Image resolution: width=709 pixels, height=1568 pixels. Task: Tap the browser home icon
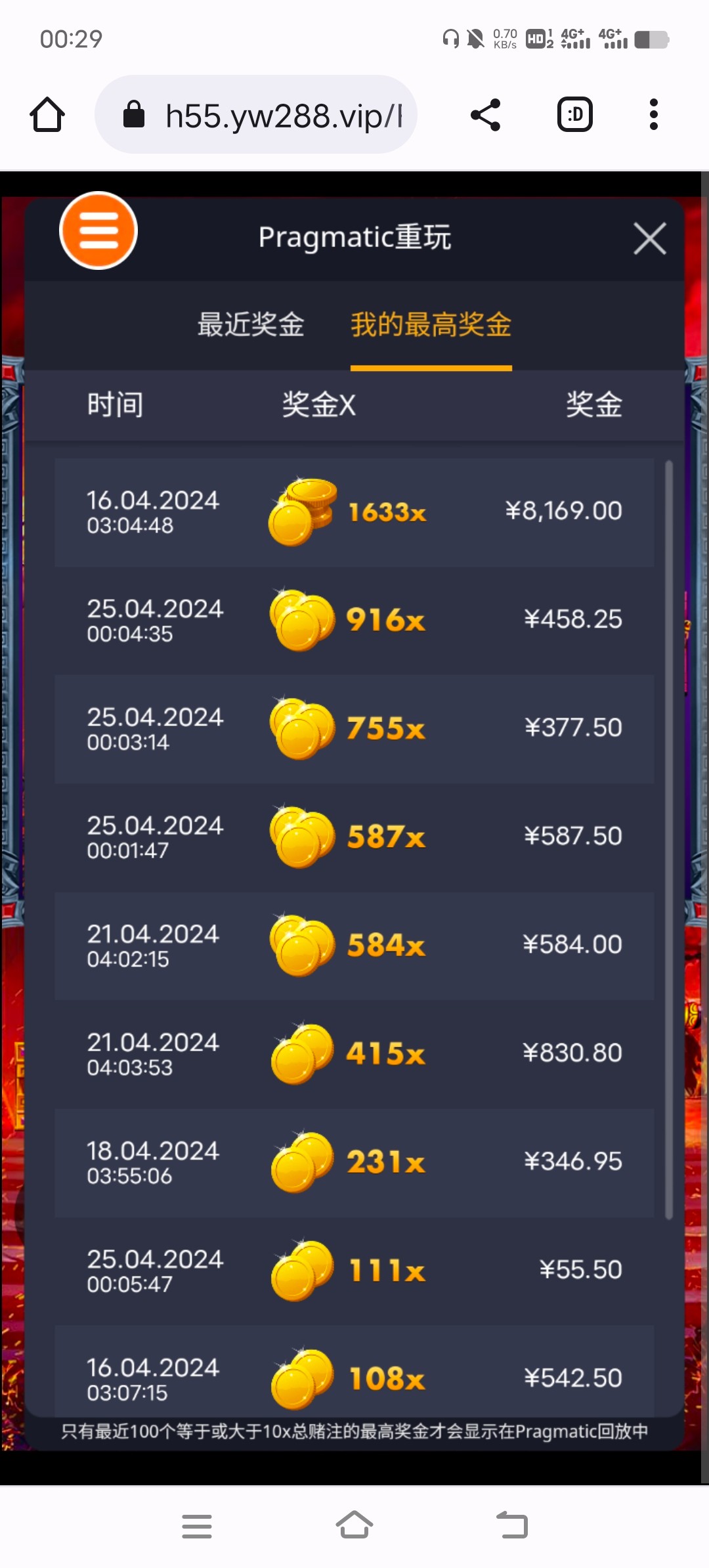[47, 115]
